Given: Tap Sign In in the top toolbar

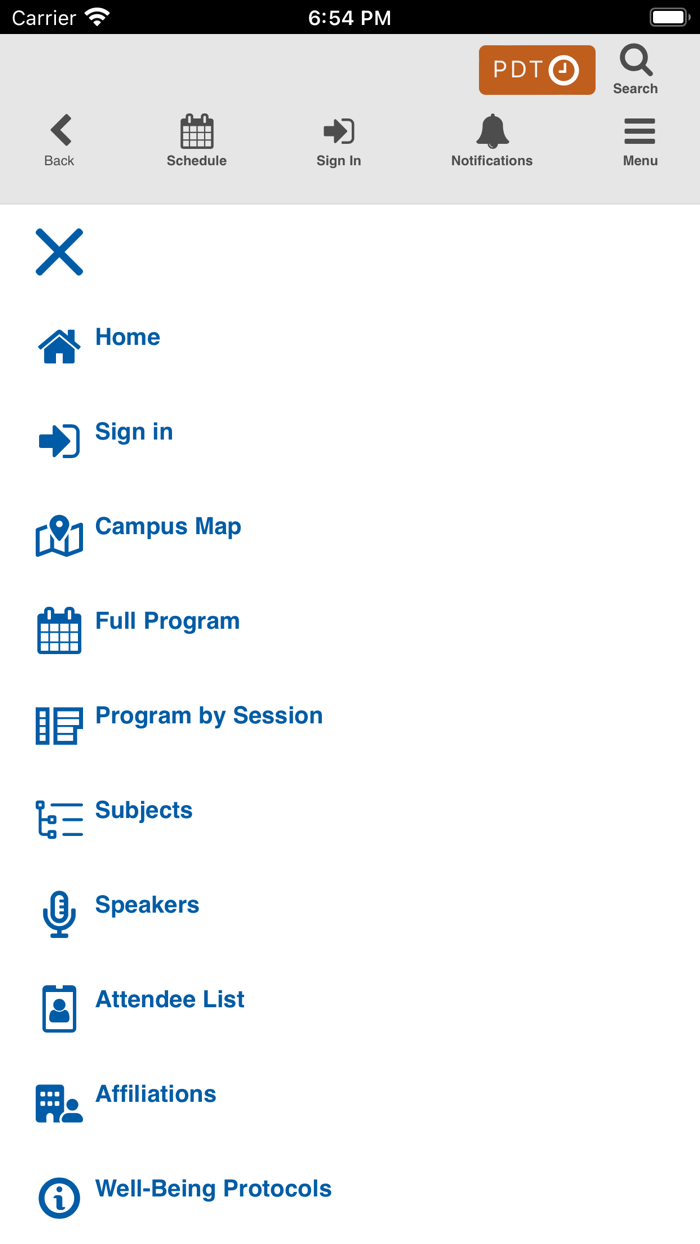Looking at the screenshot, I should pos(339,141).
